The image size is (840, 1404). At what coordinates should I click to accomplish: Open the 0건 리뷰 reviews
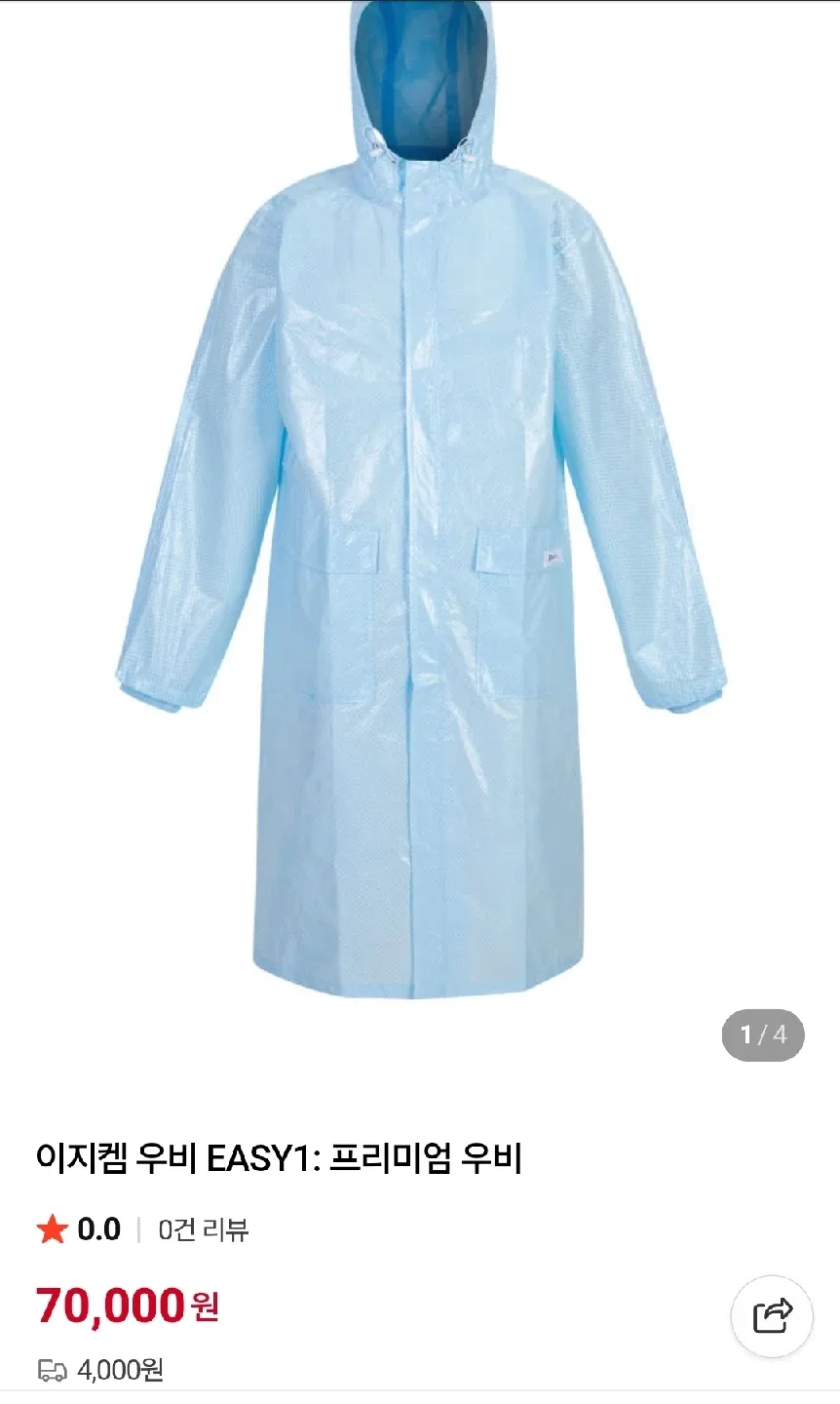pyautogui.click(x=204, y=1229)
